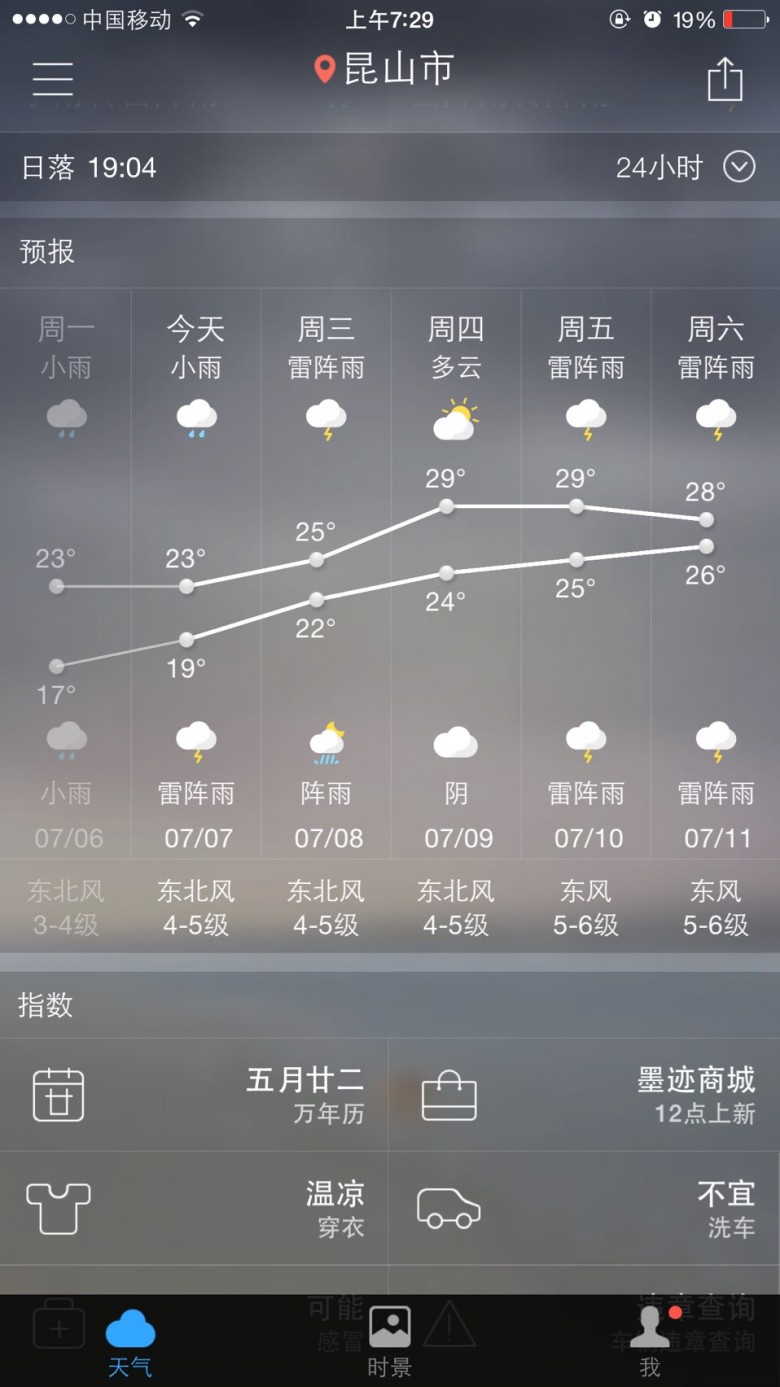The height and width of the screenshot is (1387, 780).
Task: Switch to the 时景 tab
Action: tap(390, 1342)
